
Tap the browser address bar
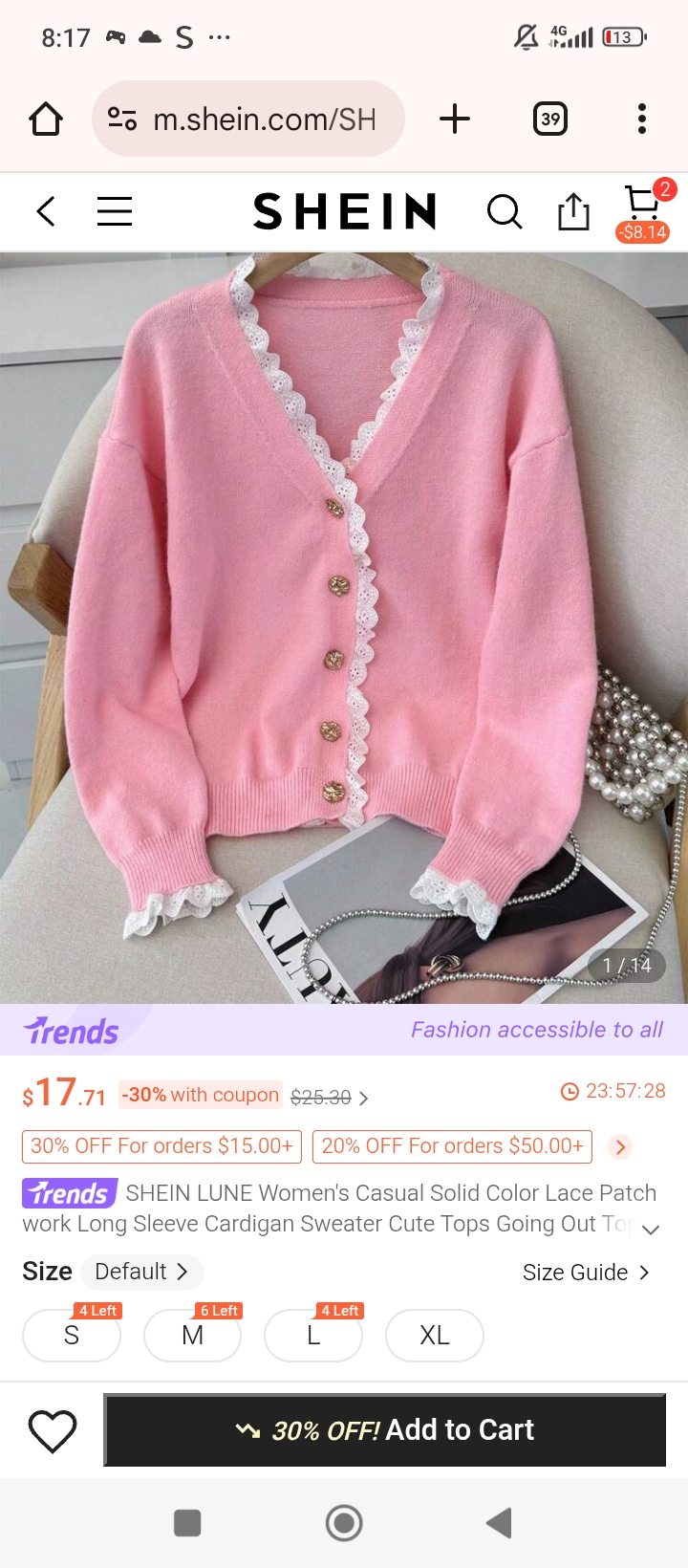[248, 120]
